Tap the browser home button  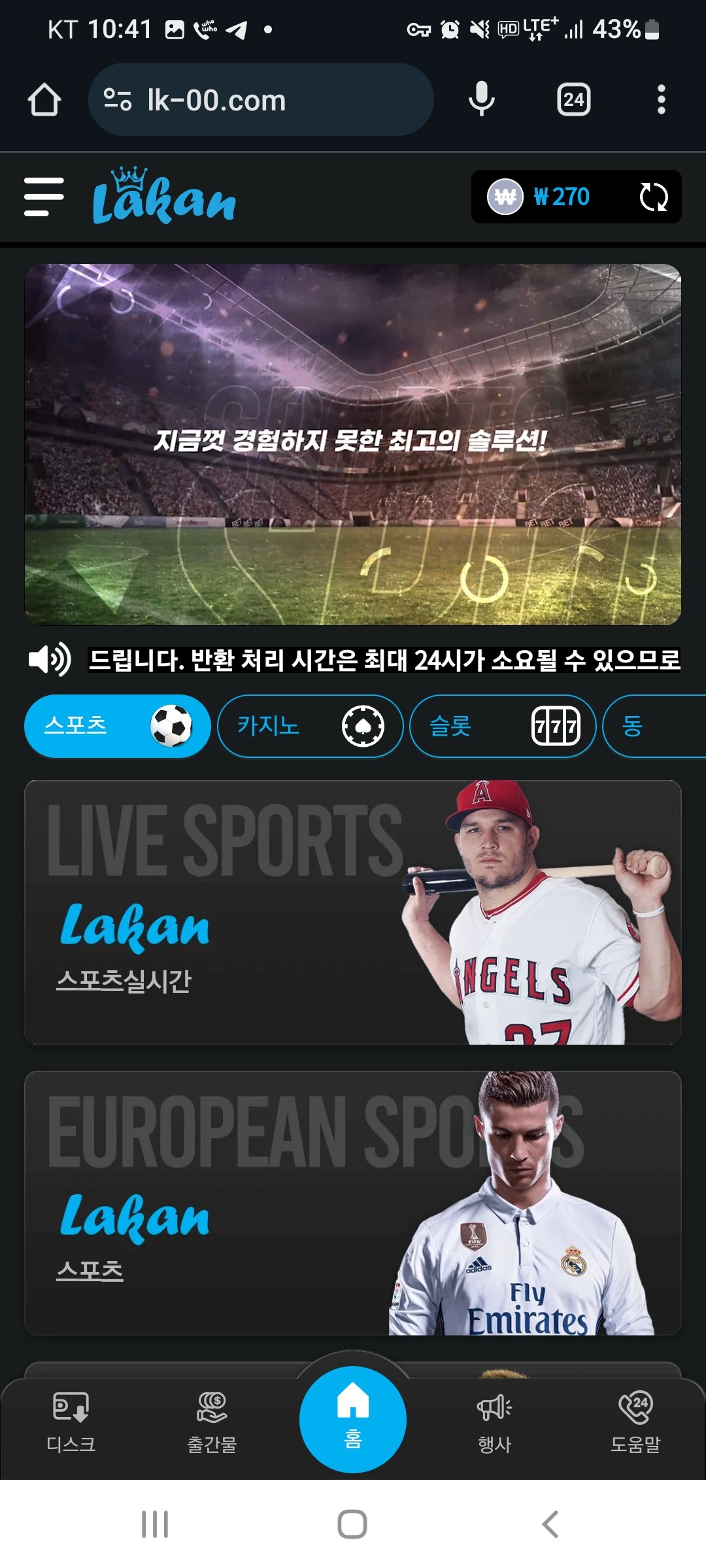pyautogui.click(x=44, y=100)
